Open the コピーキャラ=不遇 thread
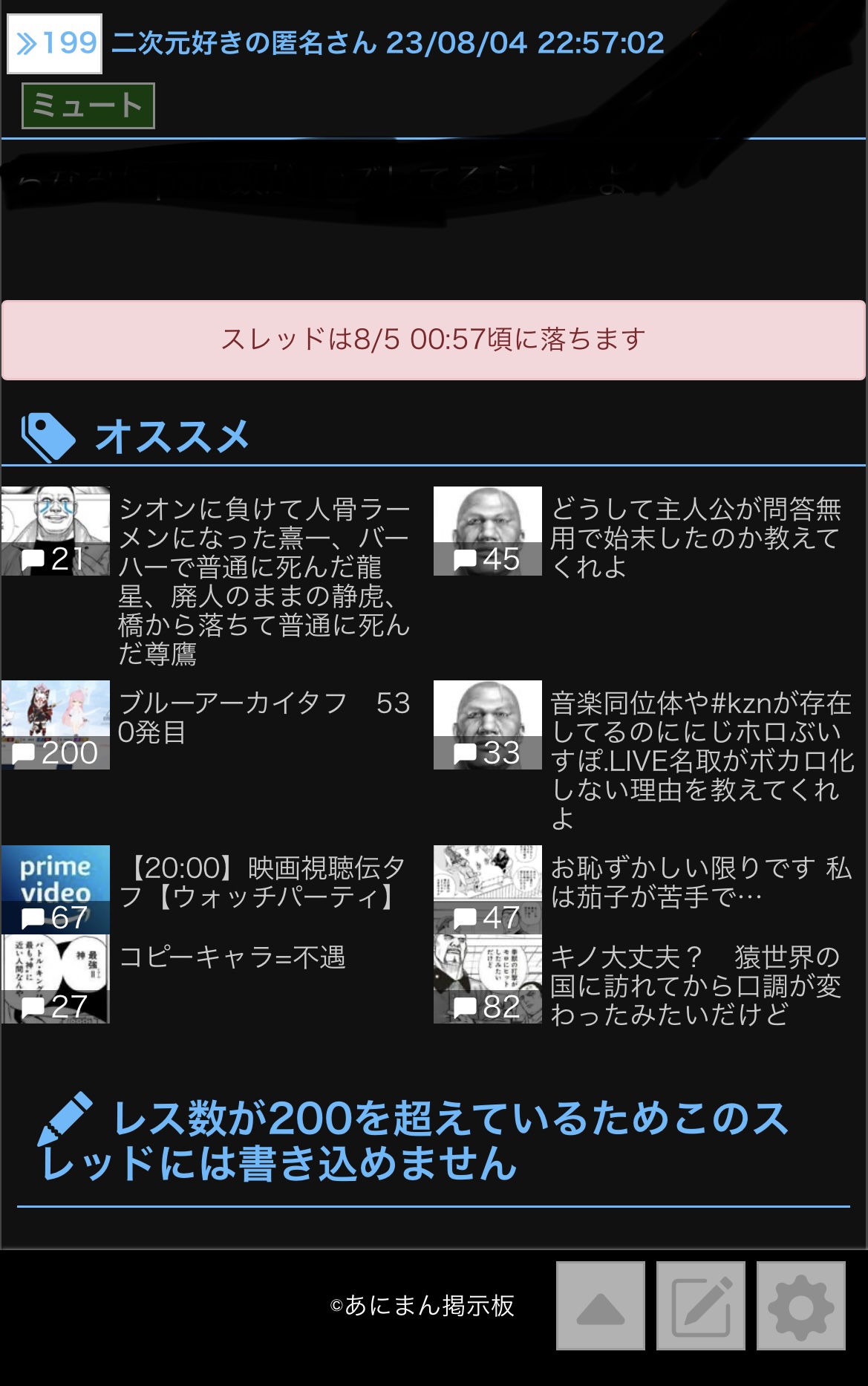The width and height of the screenshot is (868, 1386). [232, 957]
